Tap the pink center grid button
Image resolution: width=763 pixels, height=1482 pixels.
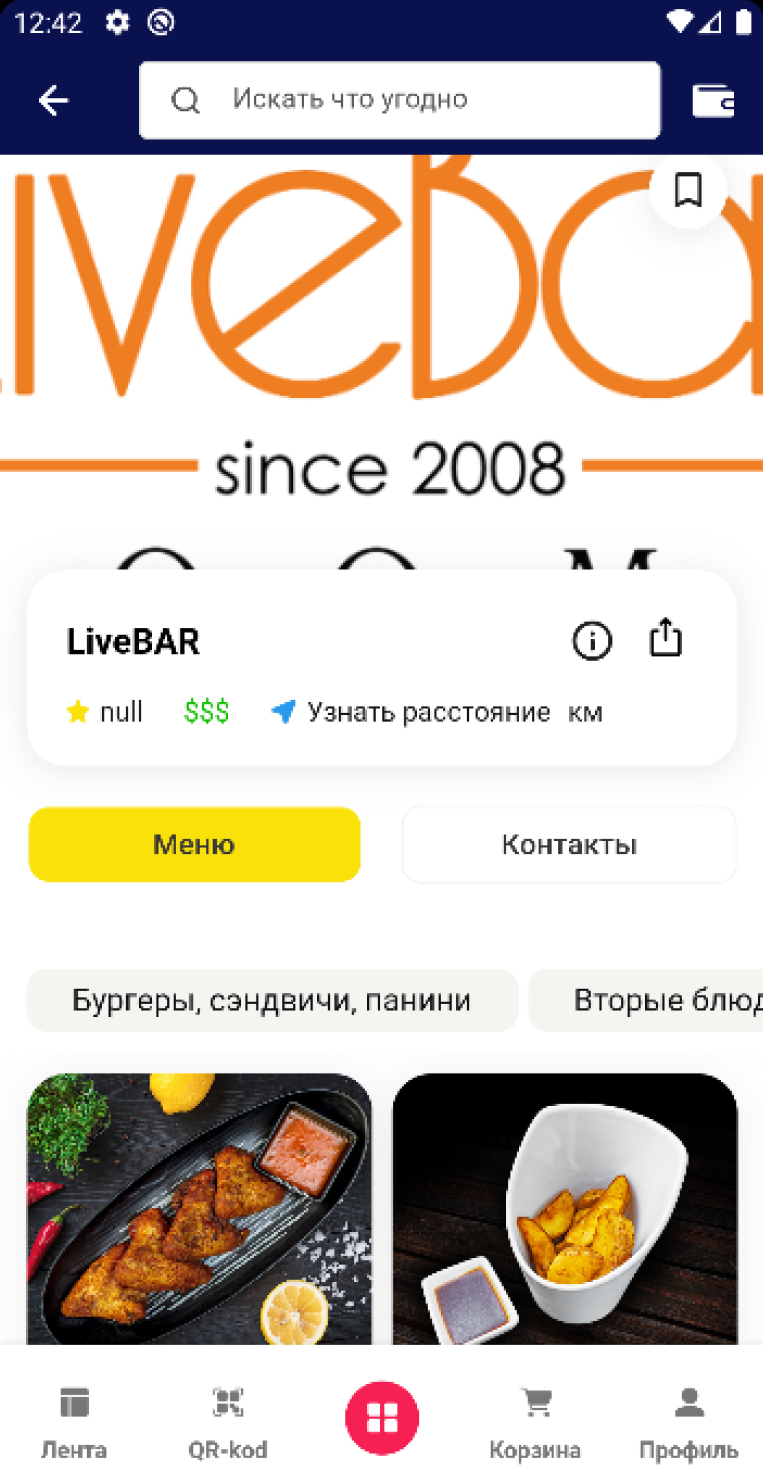[382, 1417]
